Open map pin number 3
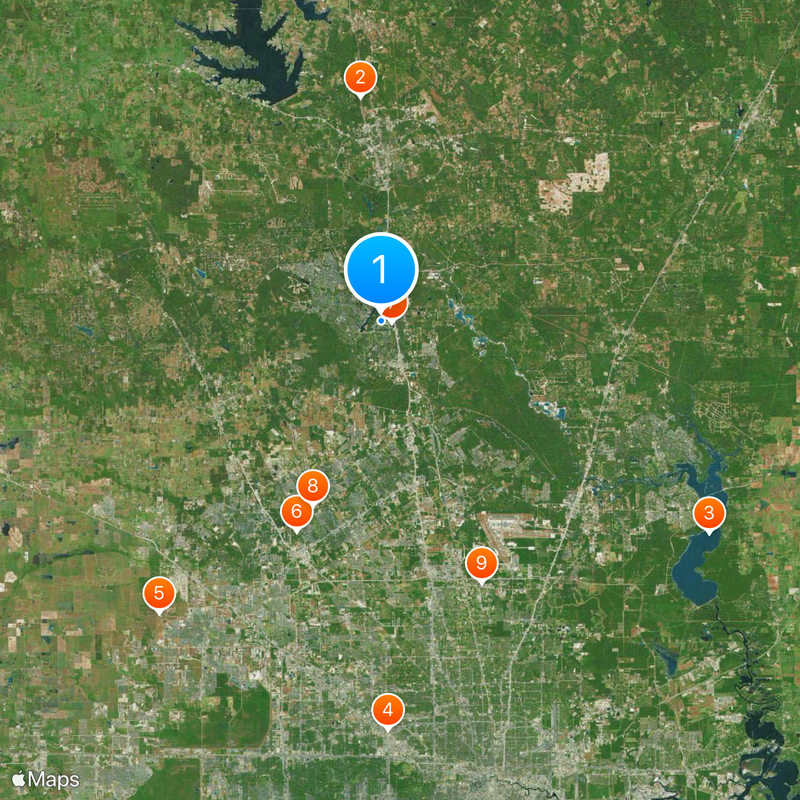 click(x=709, y=514)
